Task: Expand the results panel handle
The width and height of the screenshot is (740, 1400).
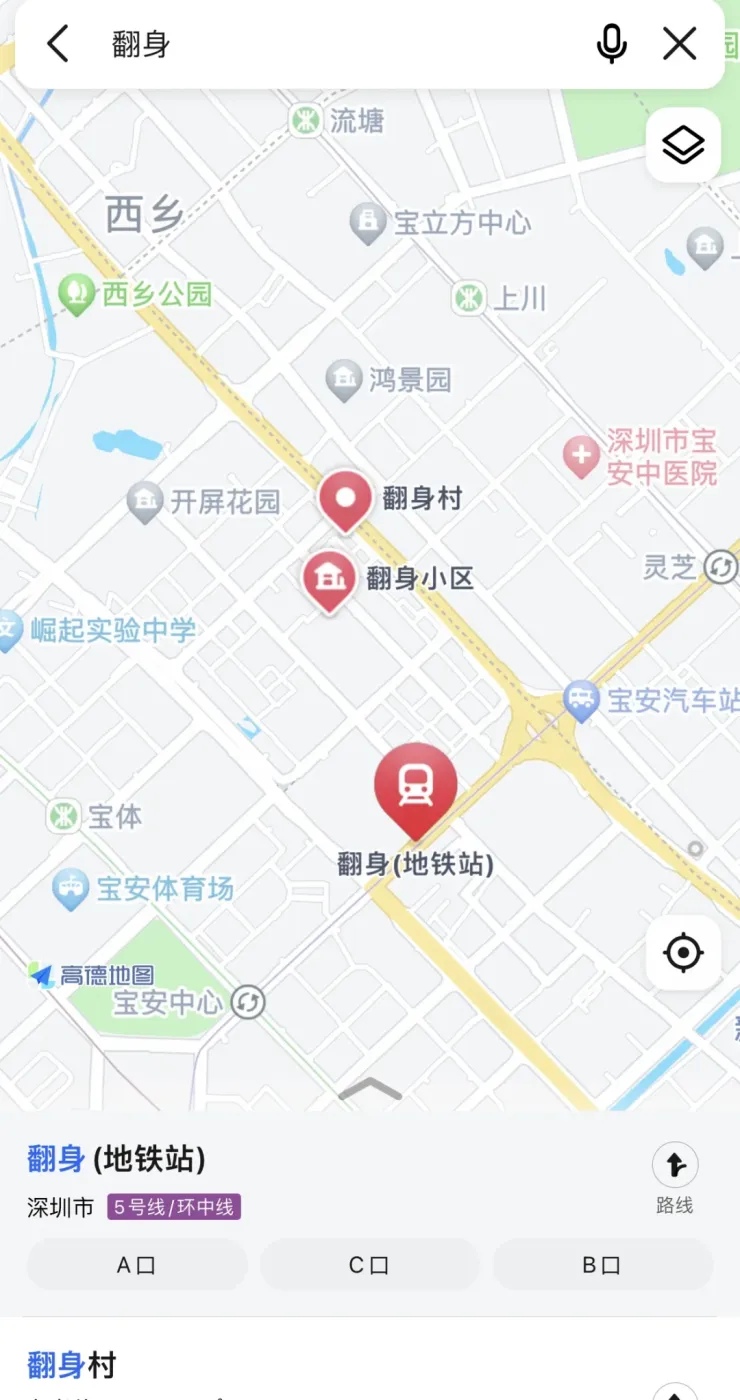Action: (x=370, y=1090)
